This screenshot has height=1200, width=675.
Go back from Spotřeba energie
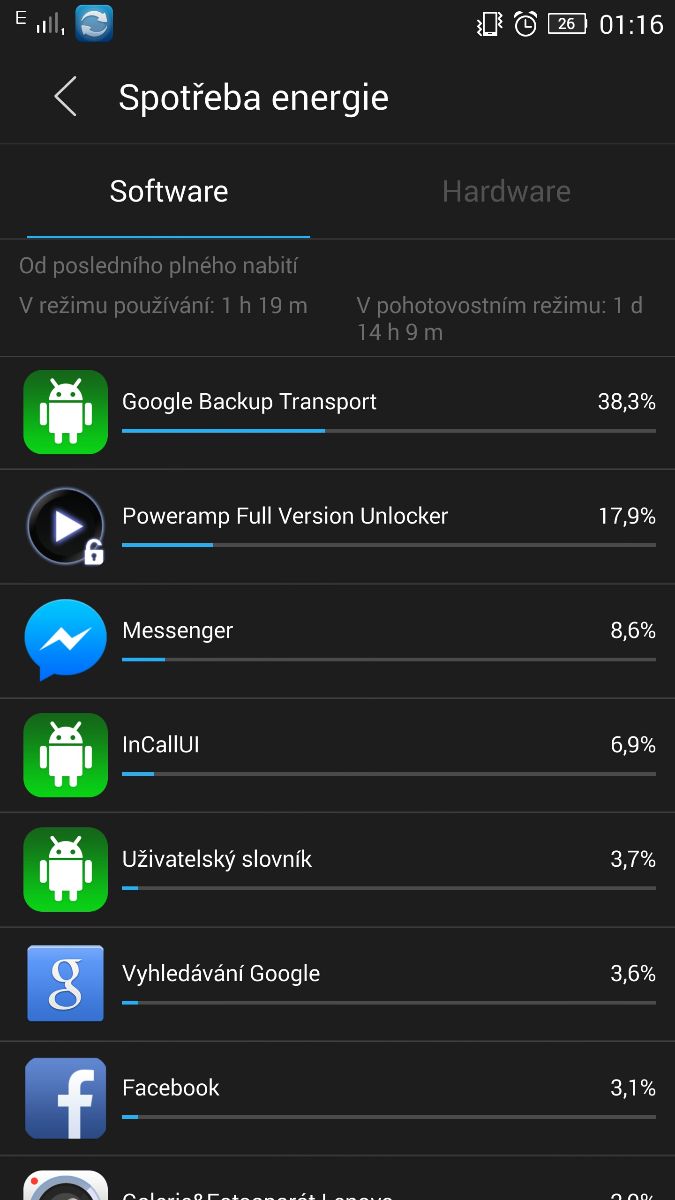[65, 97]
